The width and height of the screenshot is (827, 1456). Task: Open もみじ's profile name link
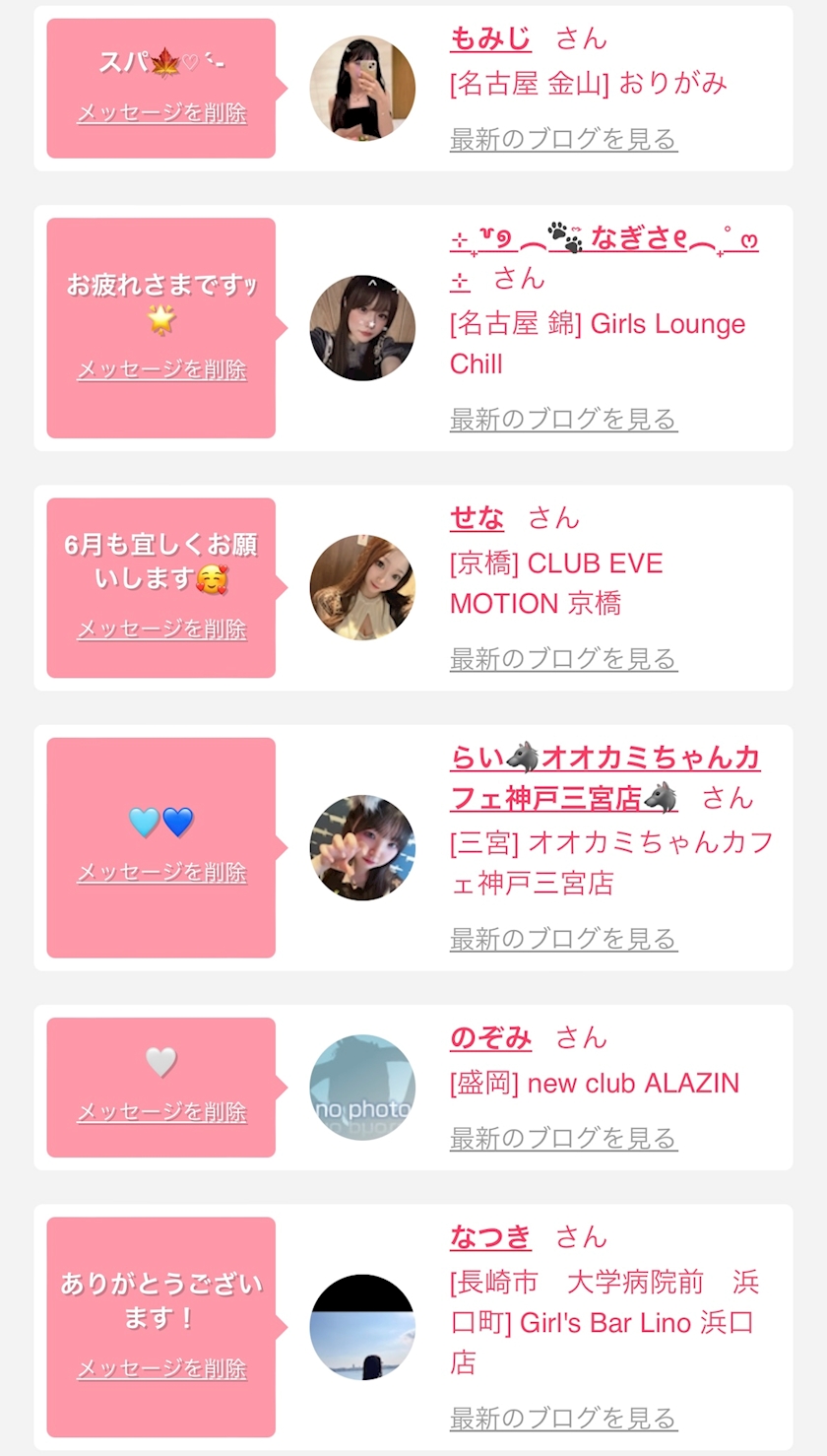pos(490,38)
